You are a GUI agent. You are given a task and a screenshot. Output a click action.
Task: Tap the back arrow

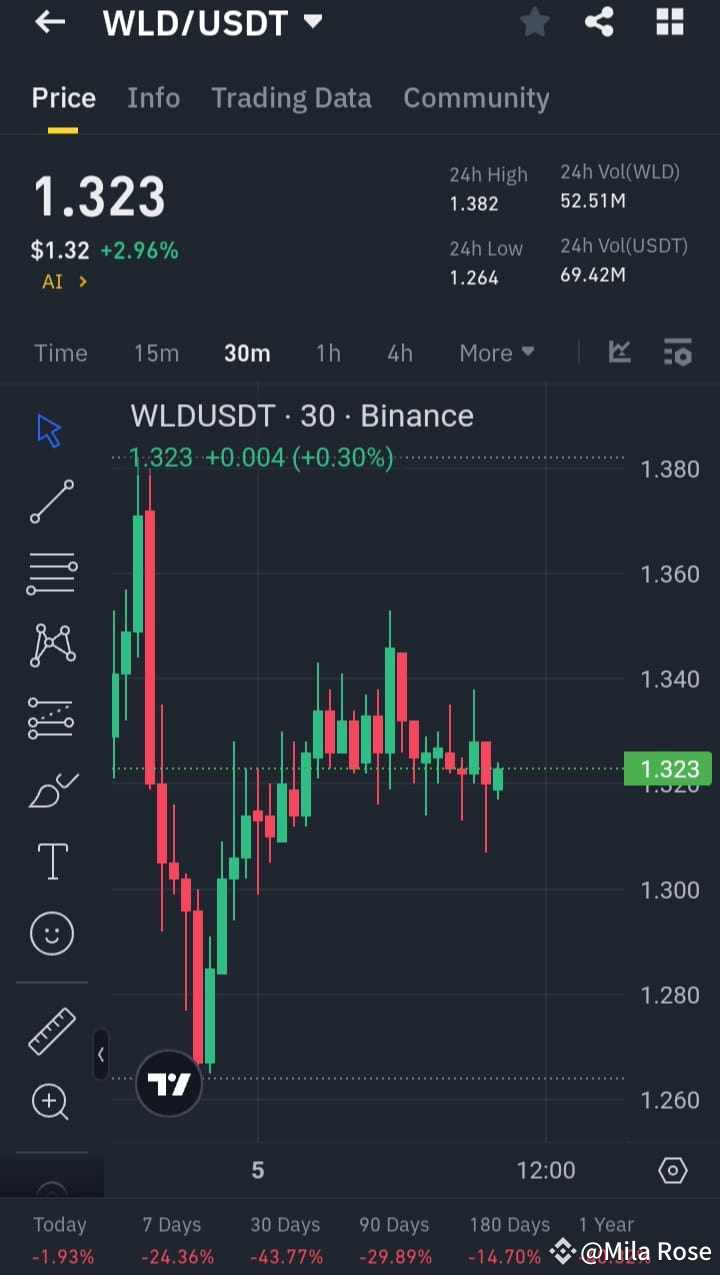pyautogui.click(x=49, y=22)
